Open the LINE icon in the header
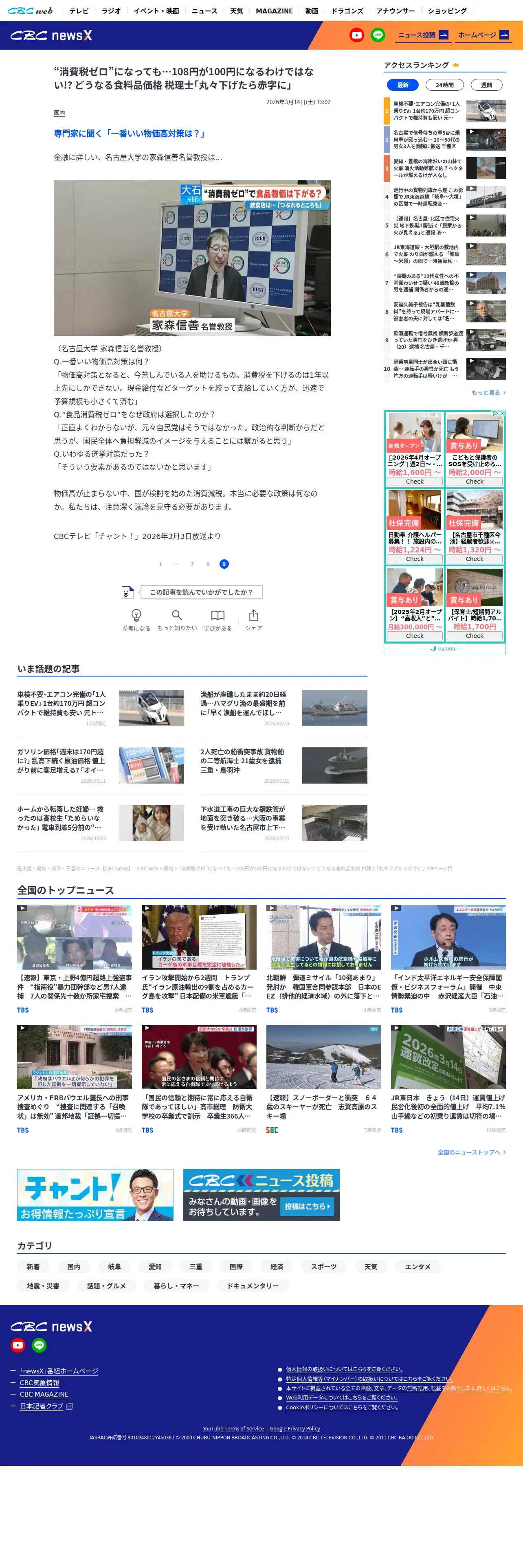523x1568 pixels. click(378, 35)
